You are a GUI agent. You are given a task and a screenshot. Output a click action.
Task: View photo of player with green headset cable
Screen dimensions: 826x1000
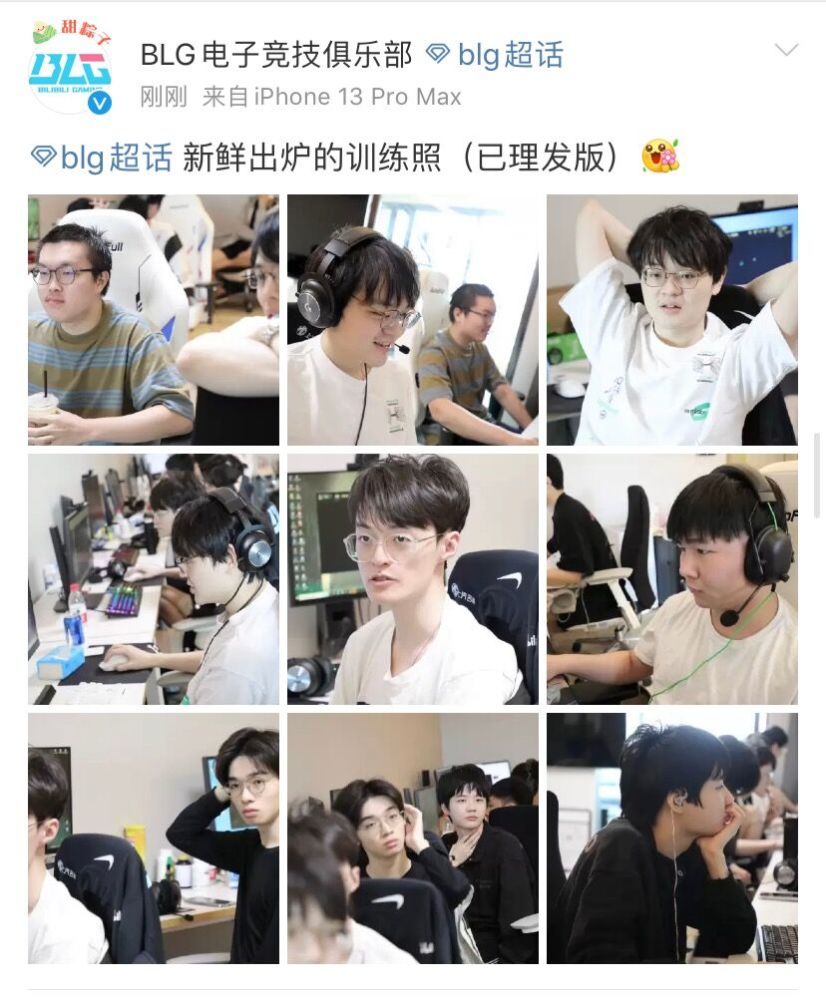(x=672, y=579)
